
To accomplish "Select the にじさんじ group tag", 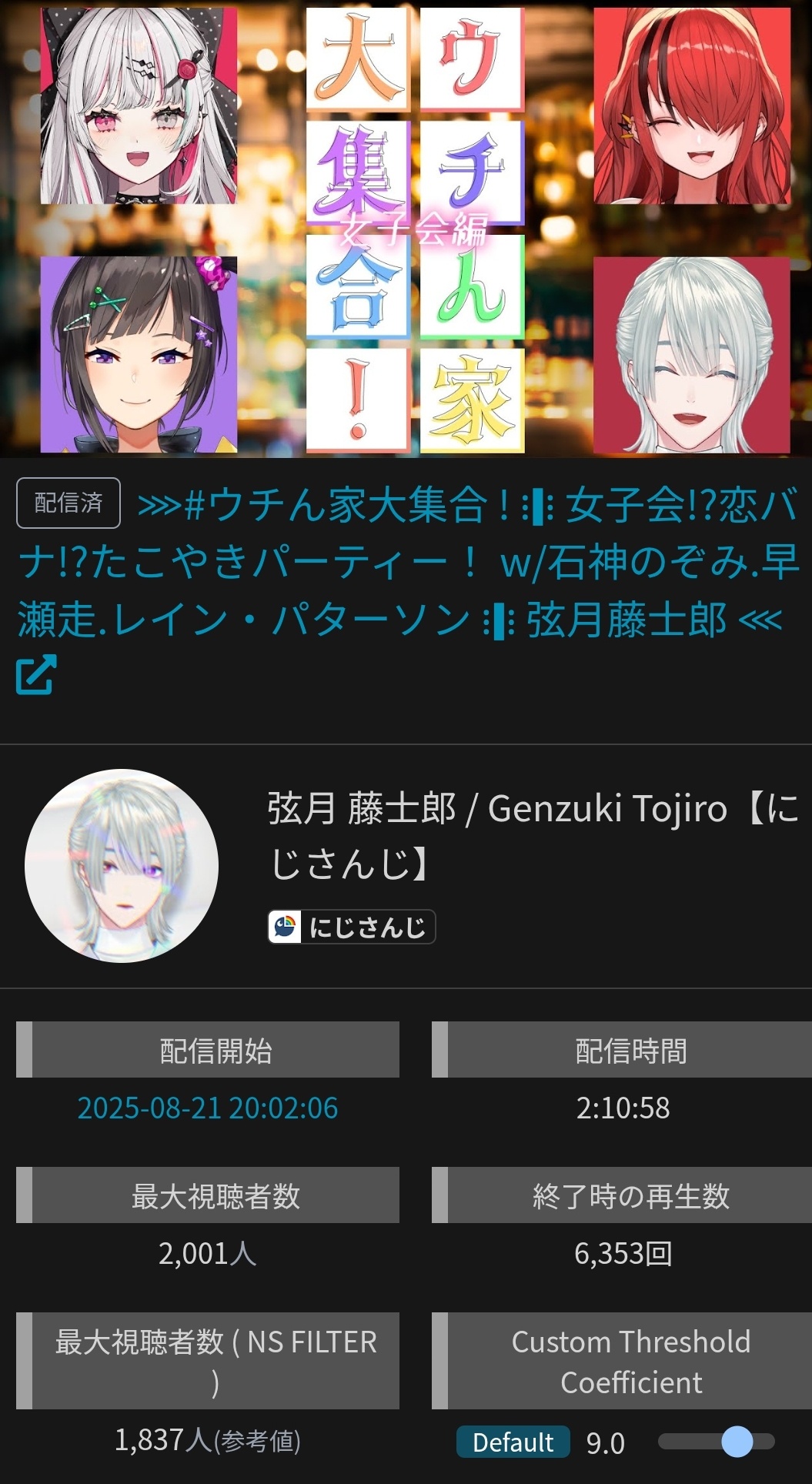I will (x=352, y=927).
